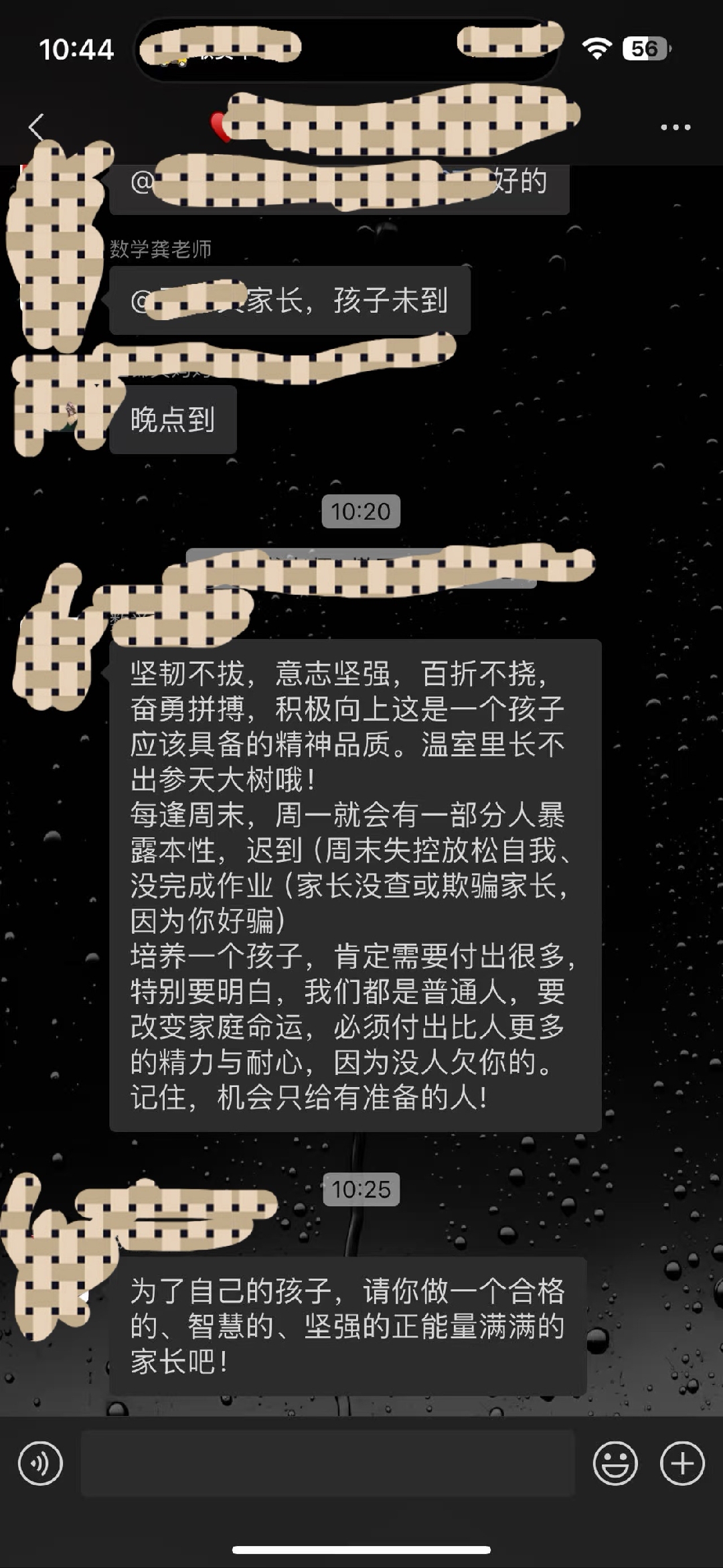
Task: Tap the message text input field
Action: coord(328,1464)
